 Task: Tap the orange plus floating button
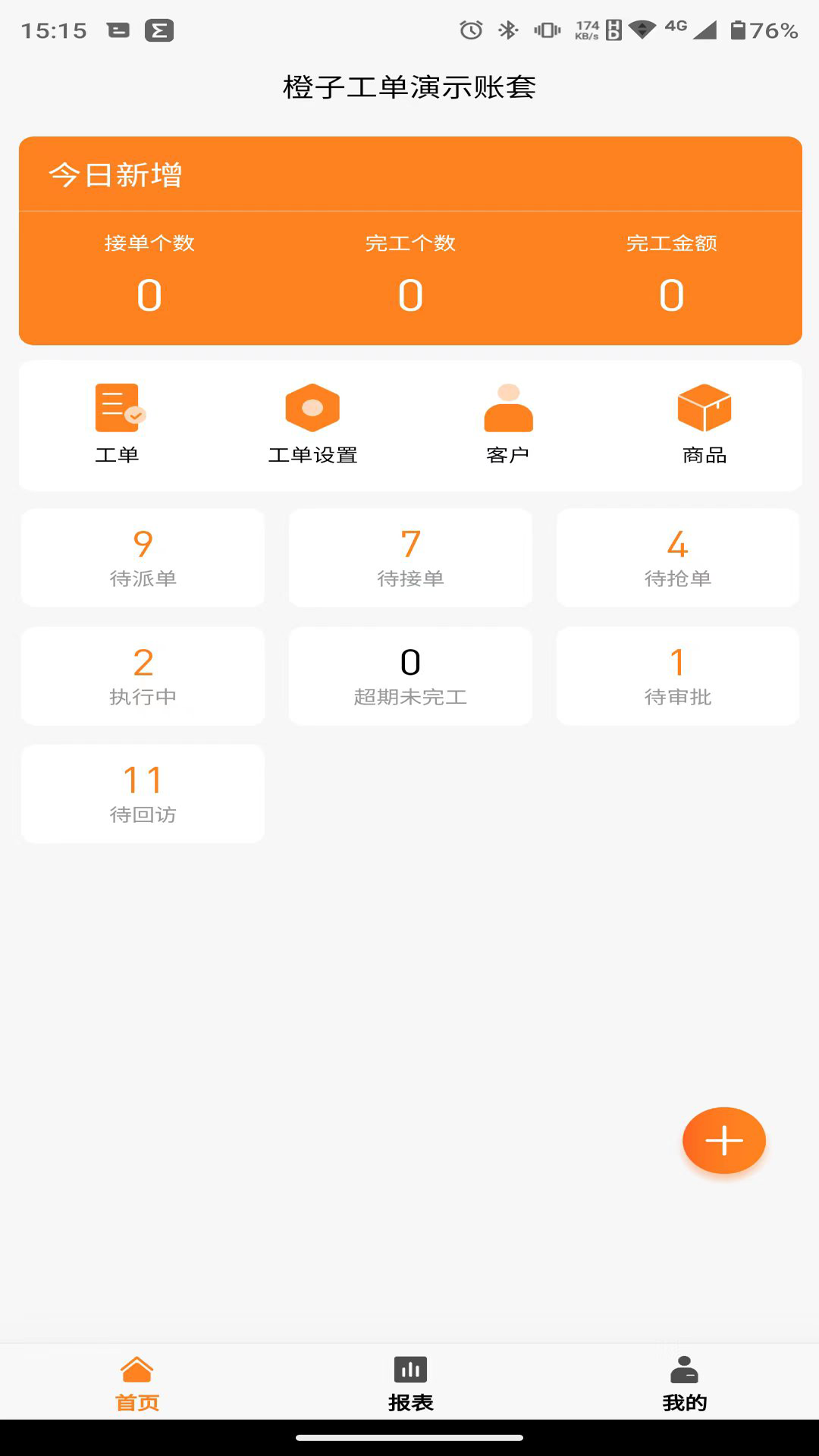point(723,1140)
